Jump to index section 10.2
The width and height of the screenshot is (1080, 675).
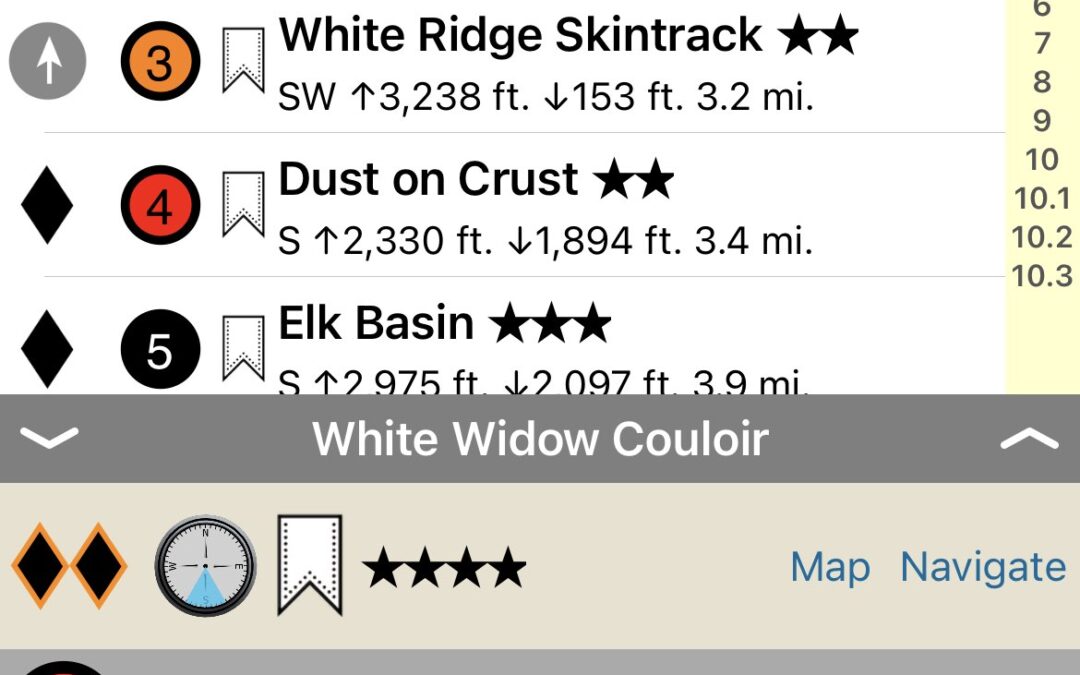pyautogui.click(x=1041, y=237)
